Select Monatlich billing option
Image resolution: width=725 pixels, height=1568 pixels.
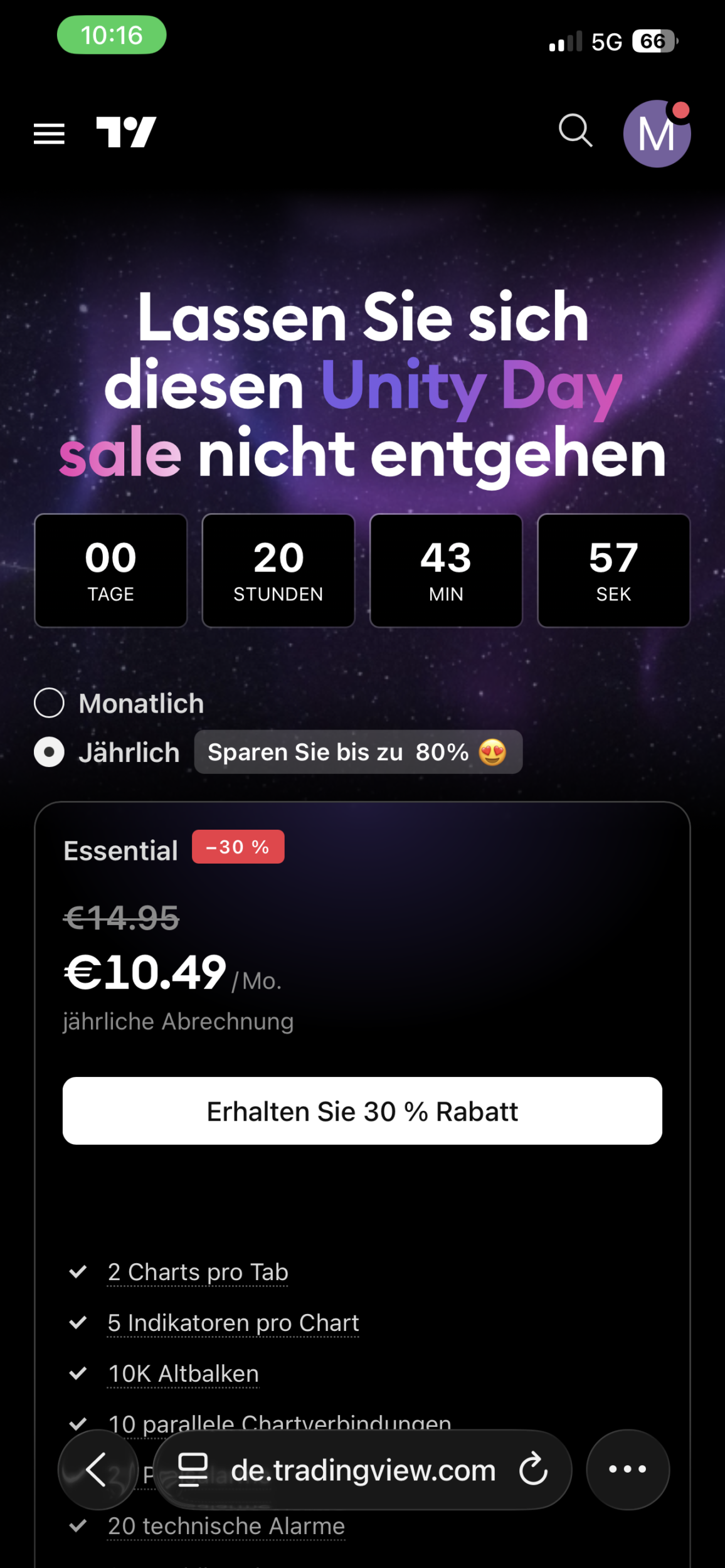tap(49, 703)
